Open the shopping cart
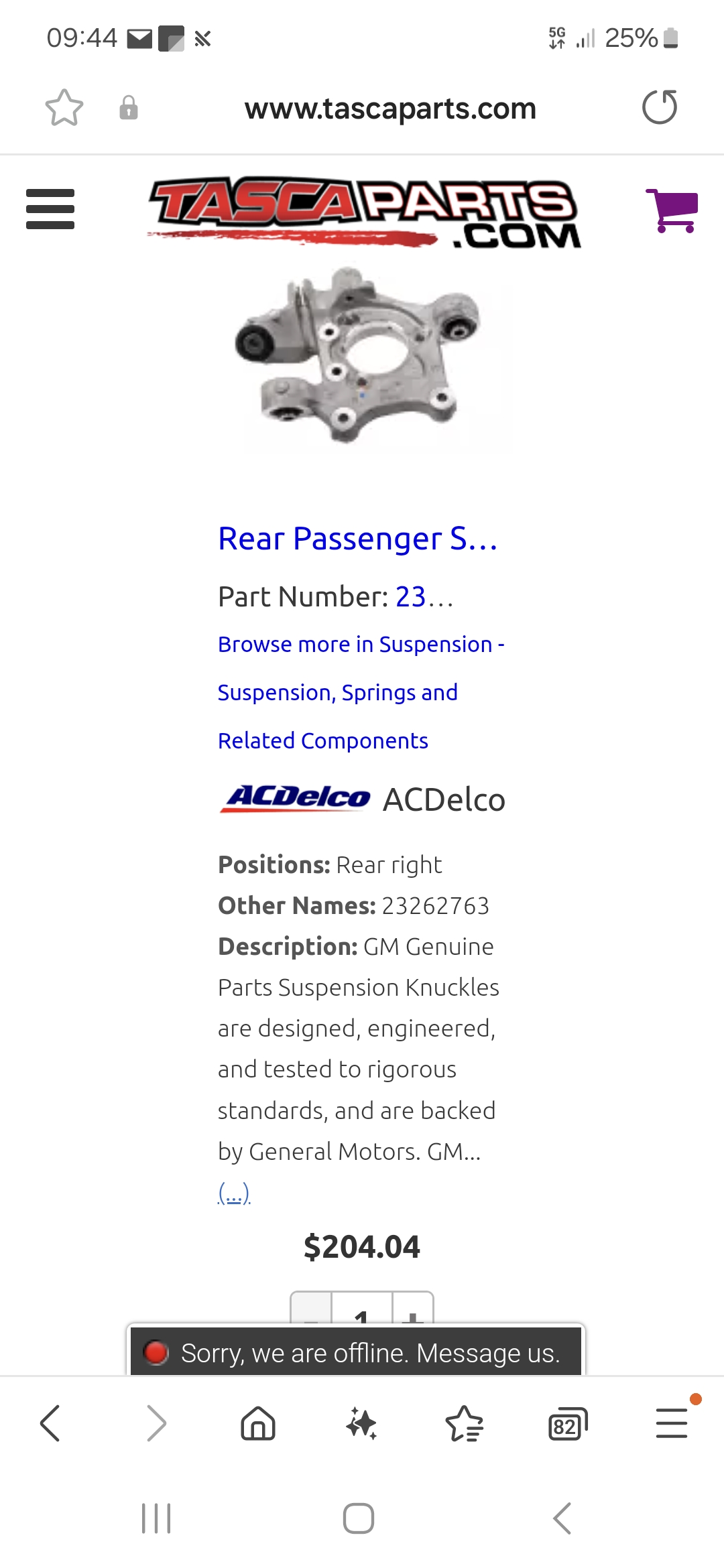724x1568 pixels. click(x=672, y=210)
